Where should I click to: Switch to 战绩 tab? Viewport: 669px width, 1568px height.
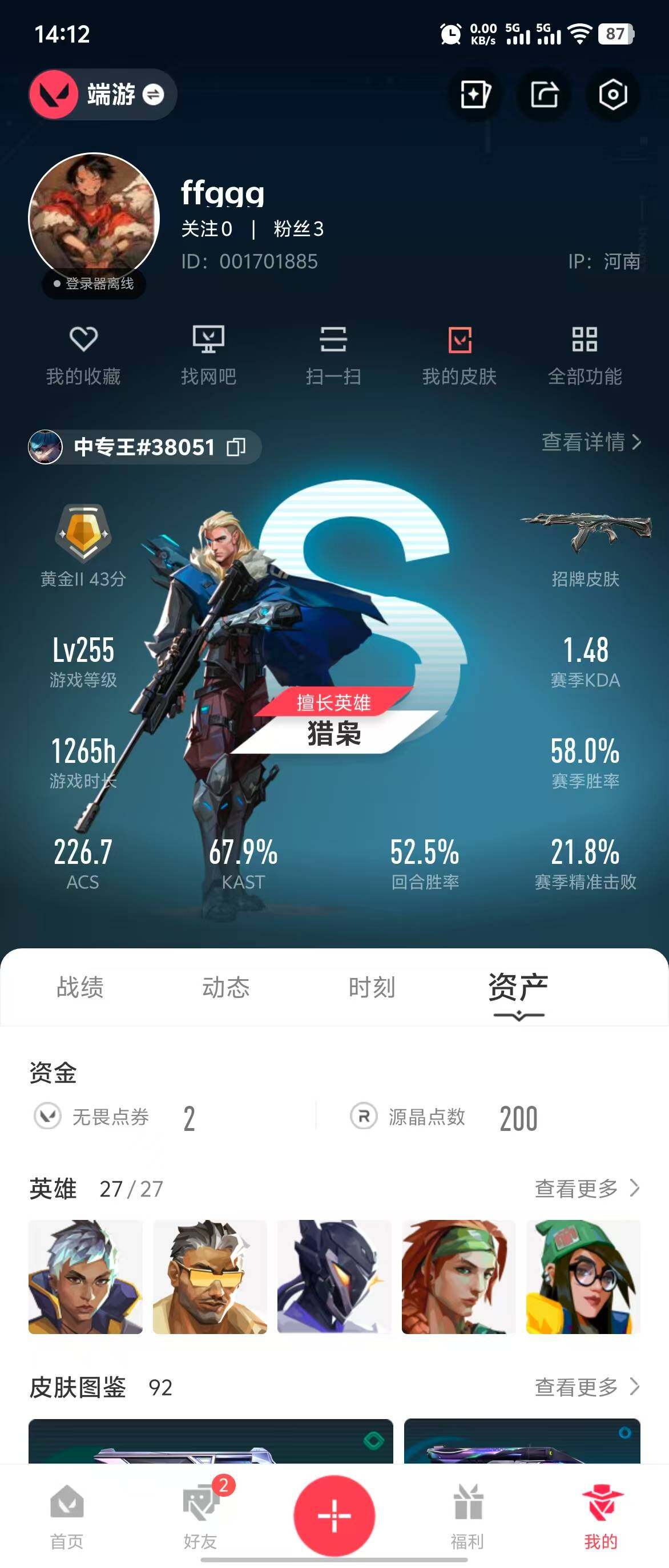click(x=80, y=987)
